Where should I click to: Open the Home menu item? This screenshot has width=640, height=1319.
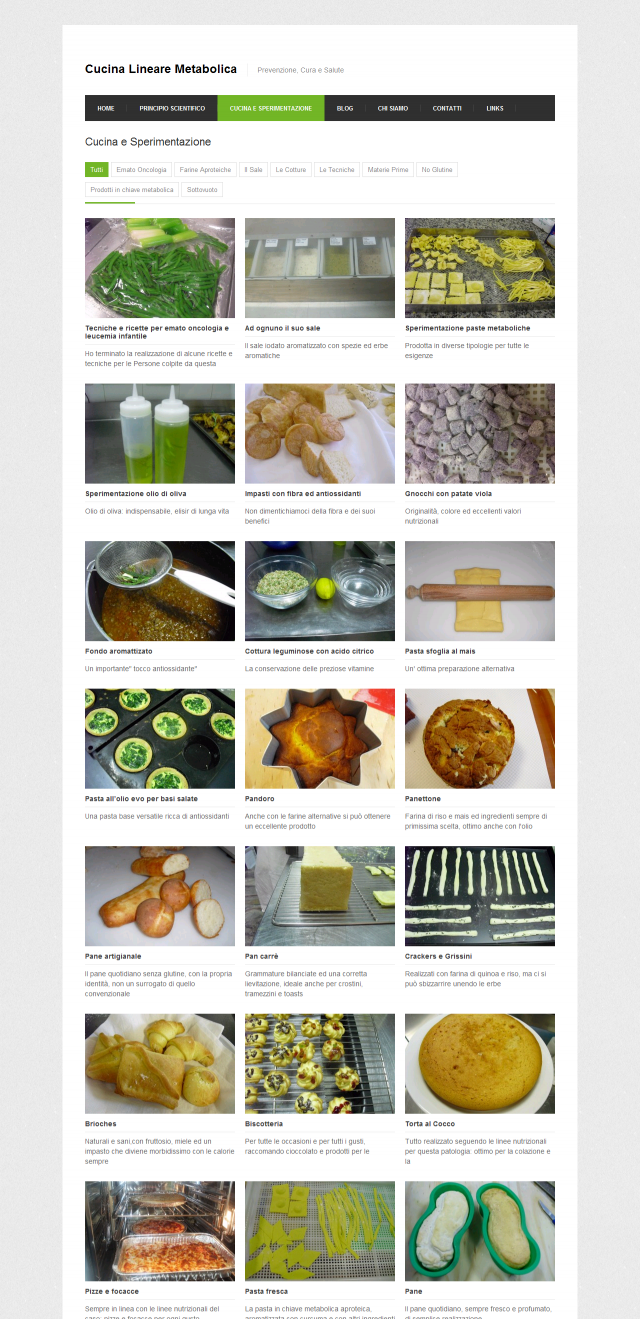[105, 108]
